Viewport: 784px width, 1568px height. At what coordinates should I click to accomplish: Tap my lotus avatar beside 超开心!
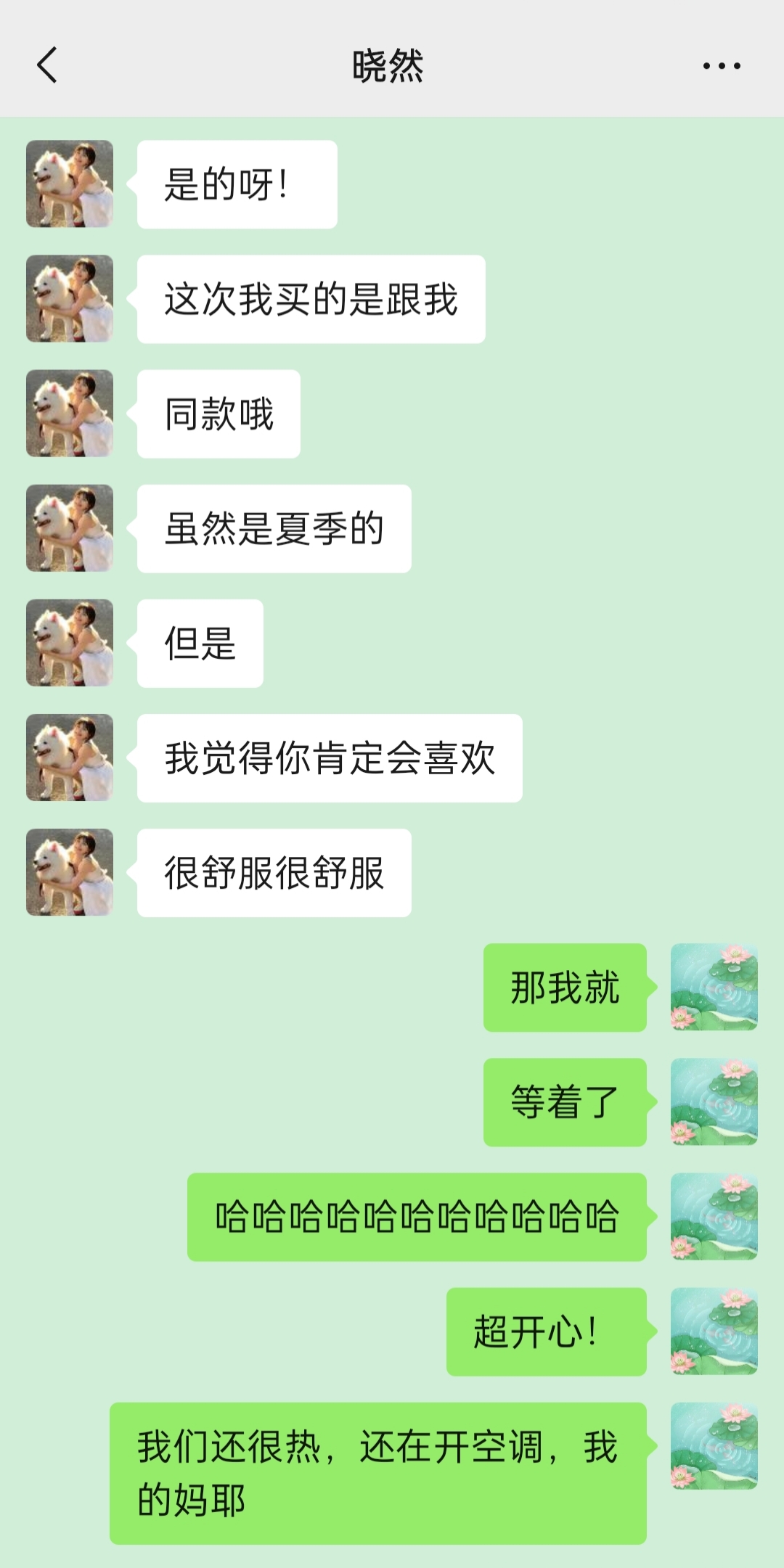click(714, 1331)
